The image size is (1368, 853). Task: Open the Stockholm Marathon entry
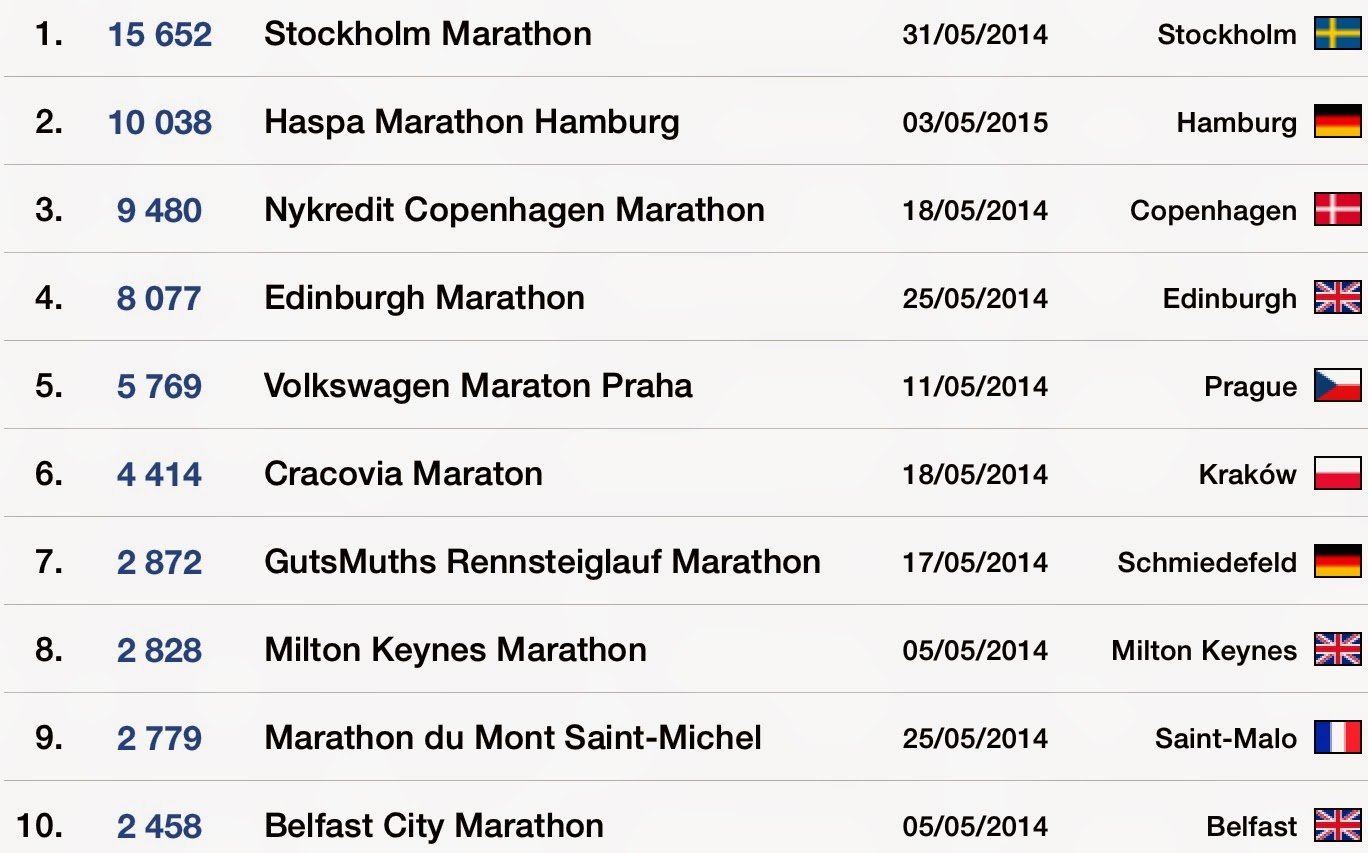427,34
